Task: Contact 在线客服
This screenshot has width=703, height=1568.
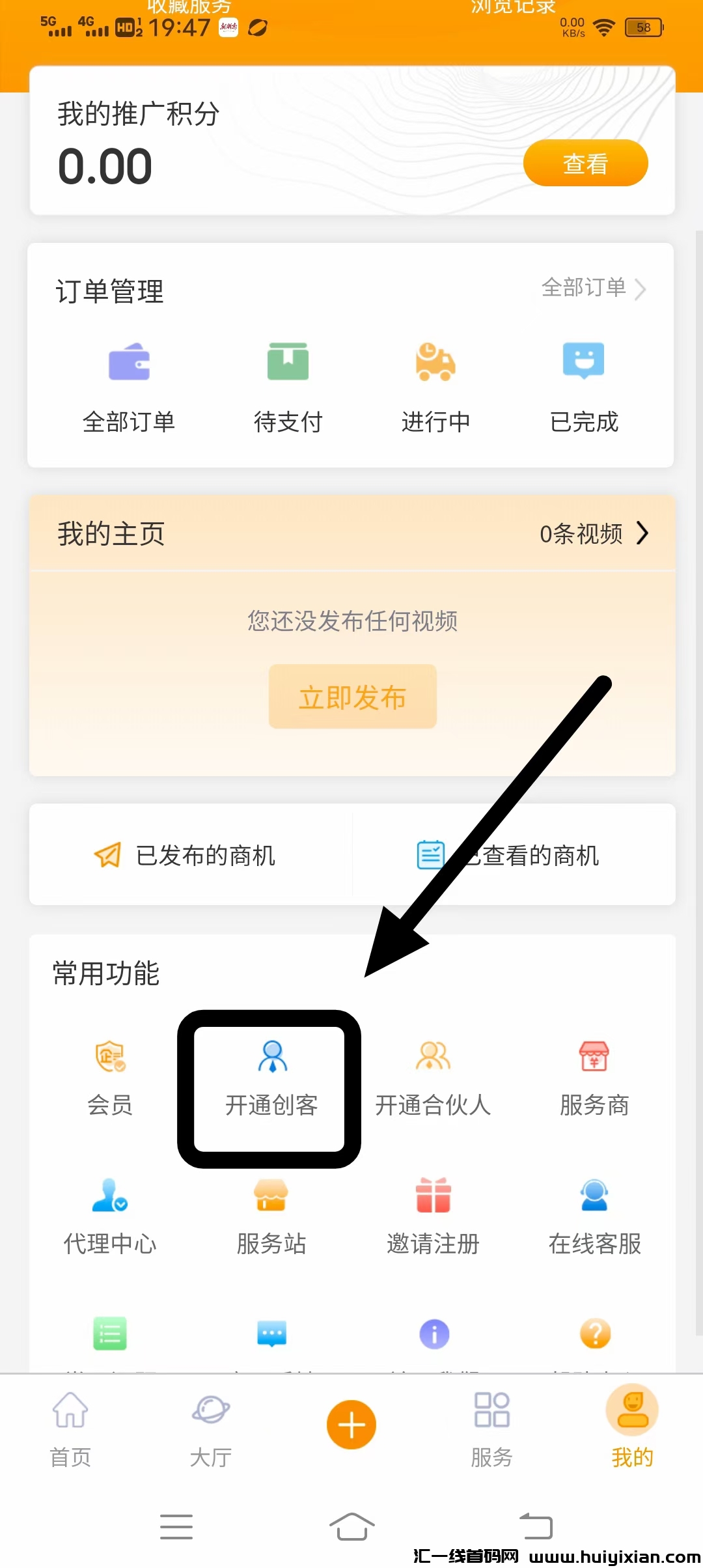Action: (x=594, y=1215)
